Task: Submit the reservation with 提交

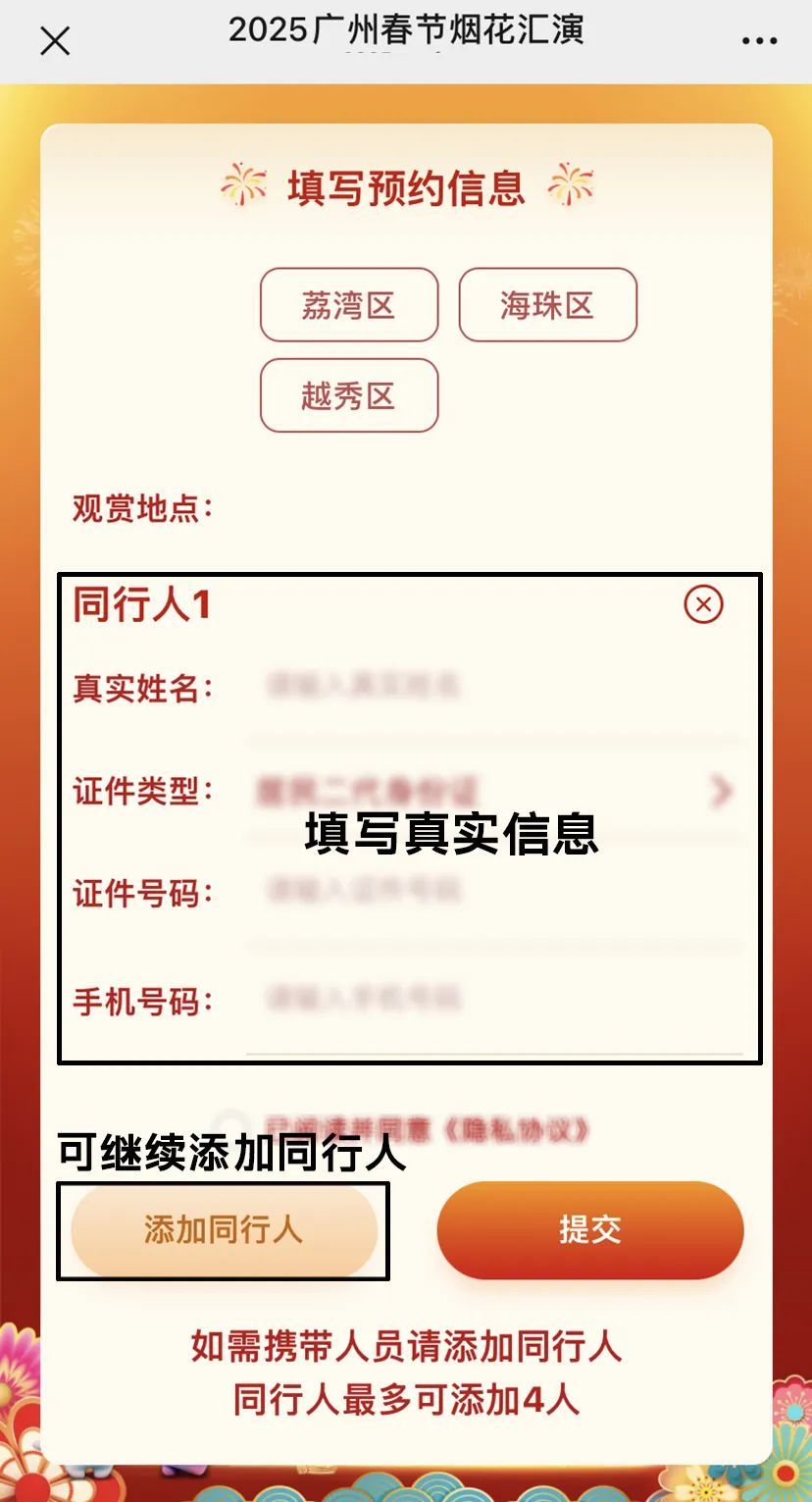Action: pos(589,1229)
